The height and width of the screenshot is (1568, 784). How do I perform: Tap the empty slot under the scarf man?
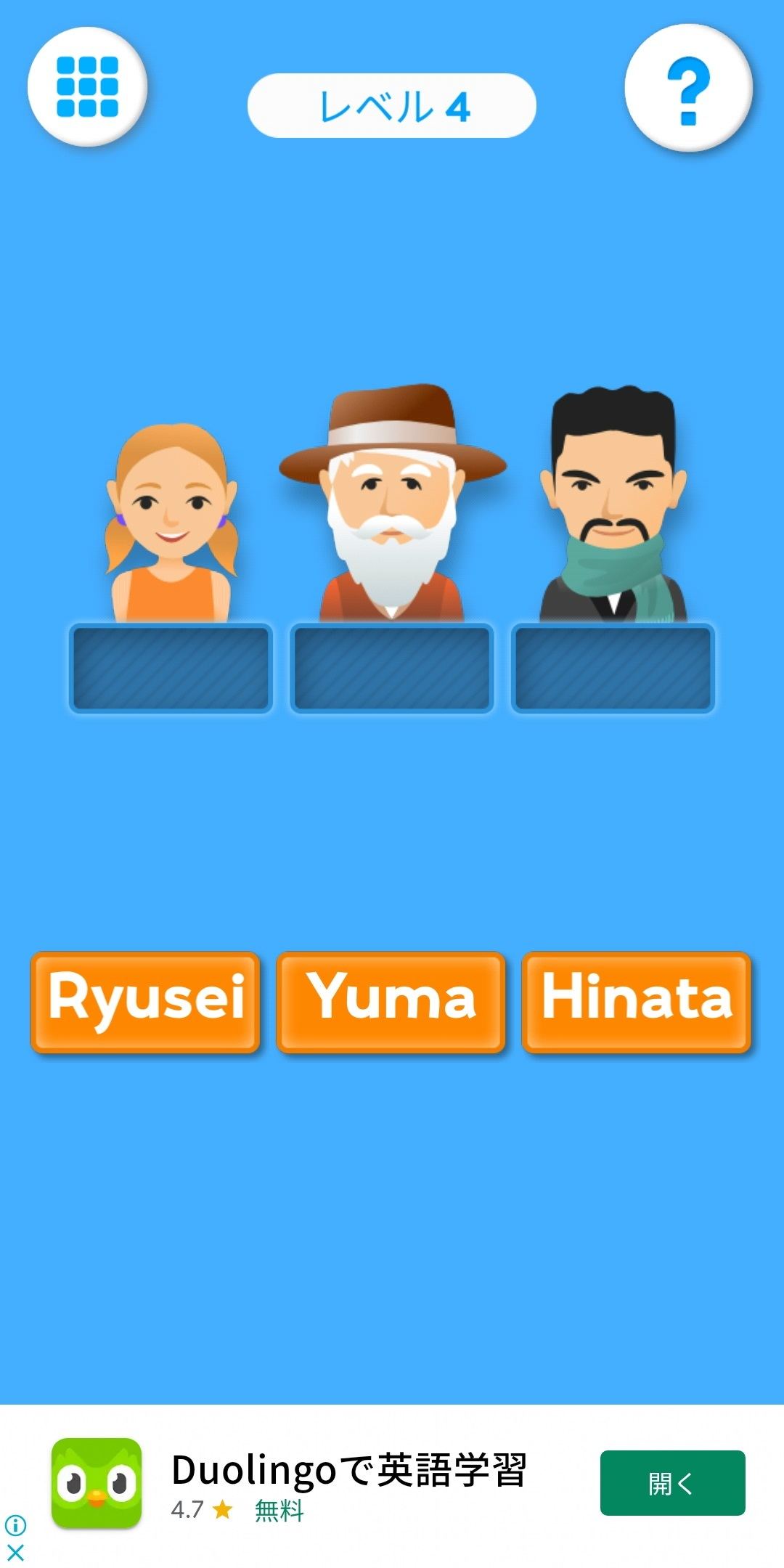[613, 668]
